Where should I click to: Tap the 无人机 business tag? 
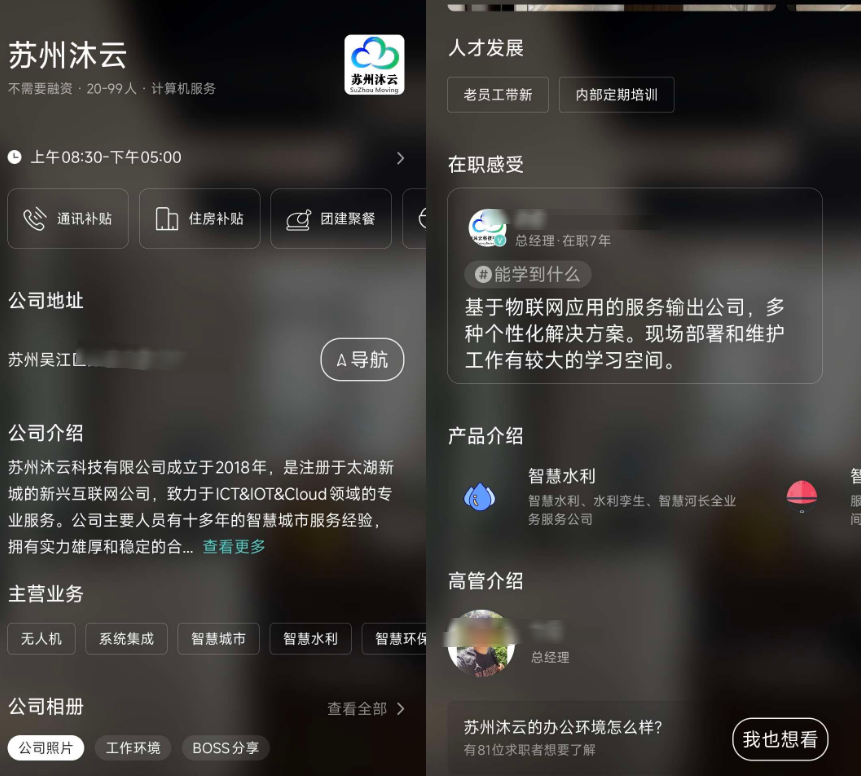[41, 638]
